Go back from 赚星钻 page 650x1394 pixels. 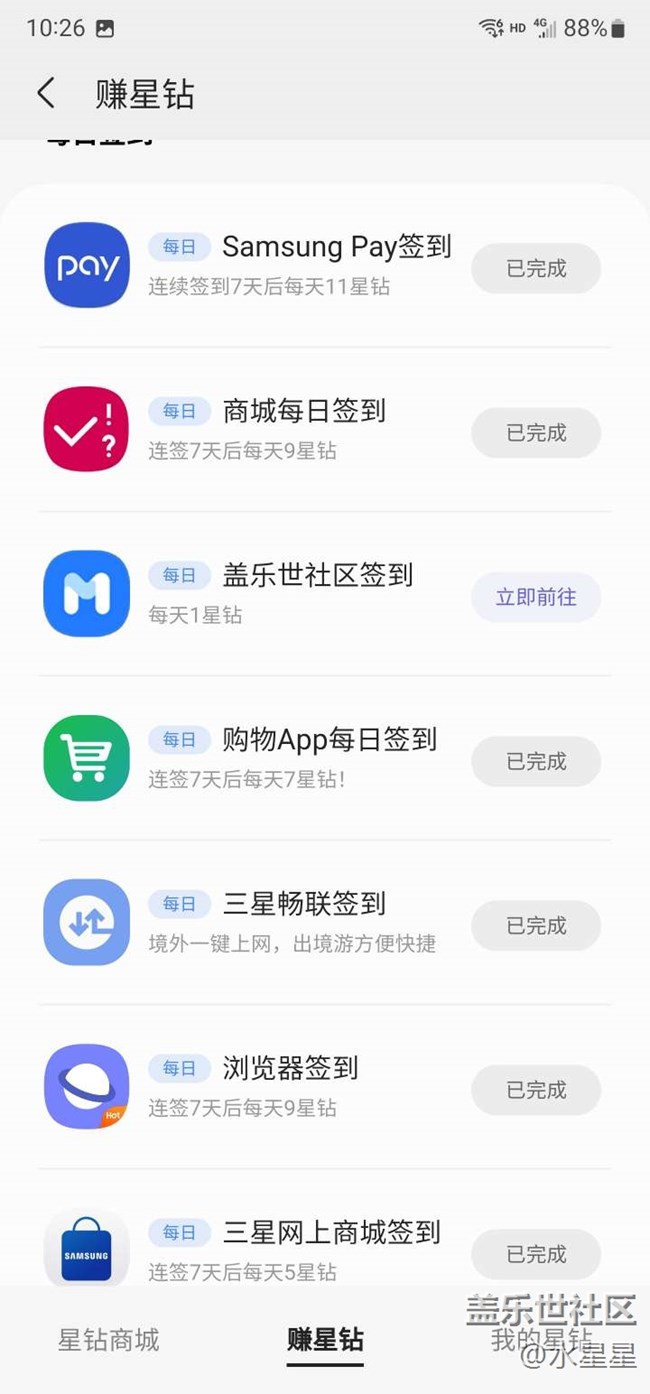[46, 93]
